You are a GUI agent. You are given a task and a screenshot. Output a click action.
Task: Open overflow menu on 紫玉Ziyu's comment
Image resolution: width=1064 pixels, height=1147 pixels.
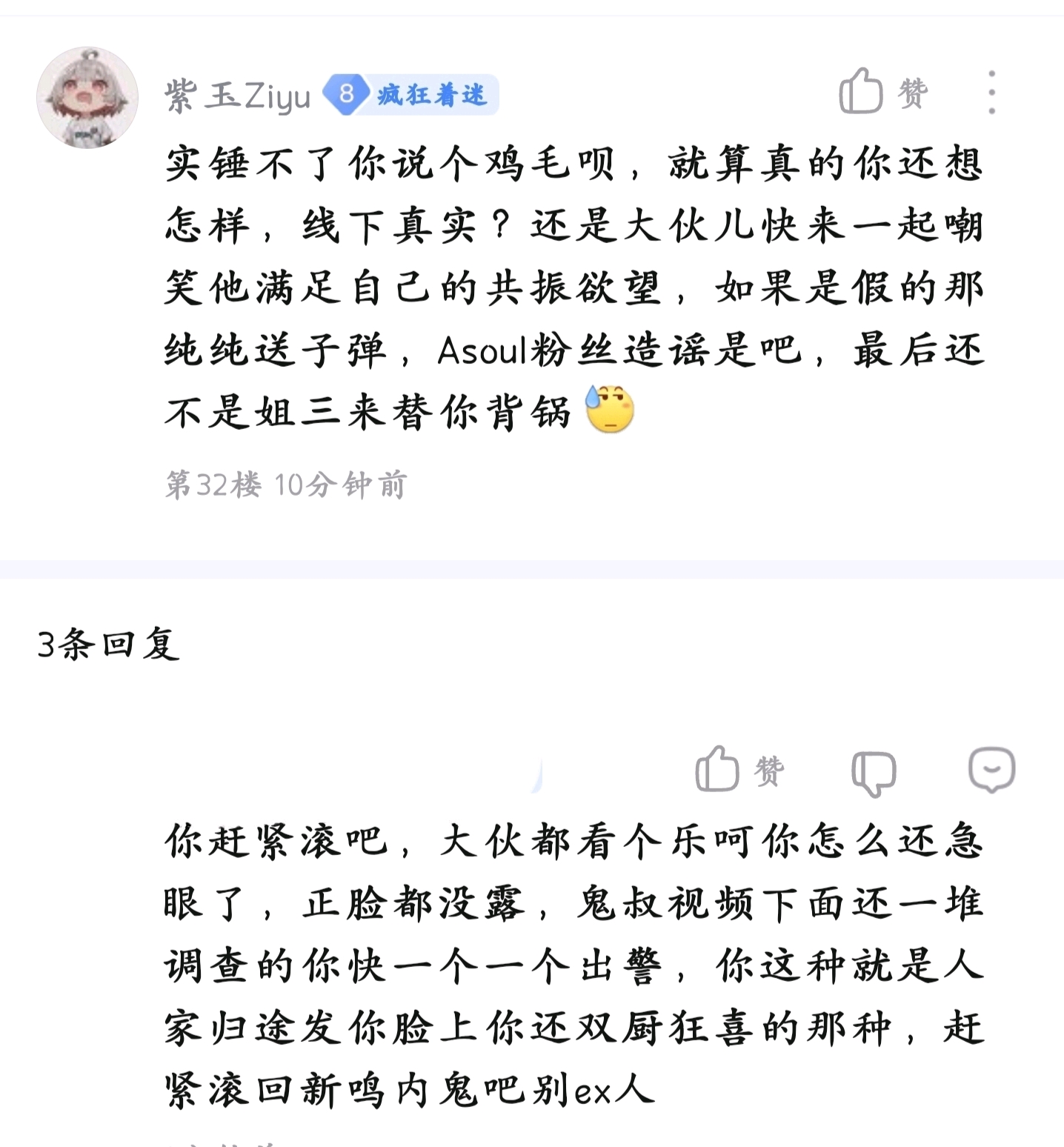[991, 93]
